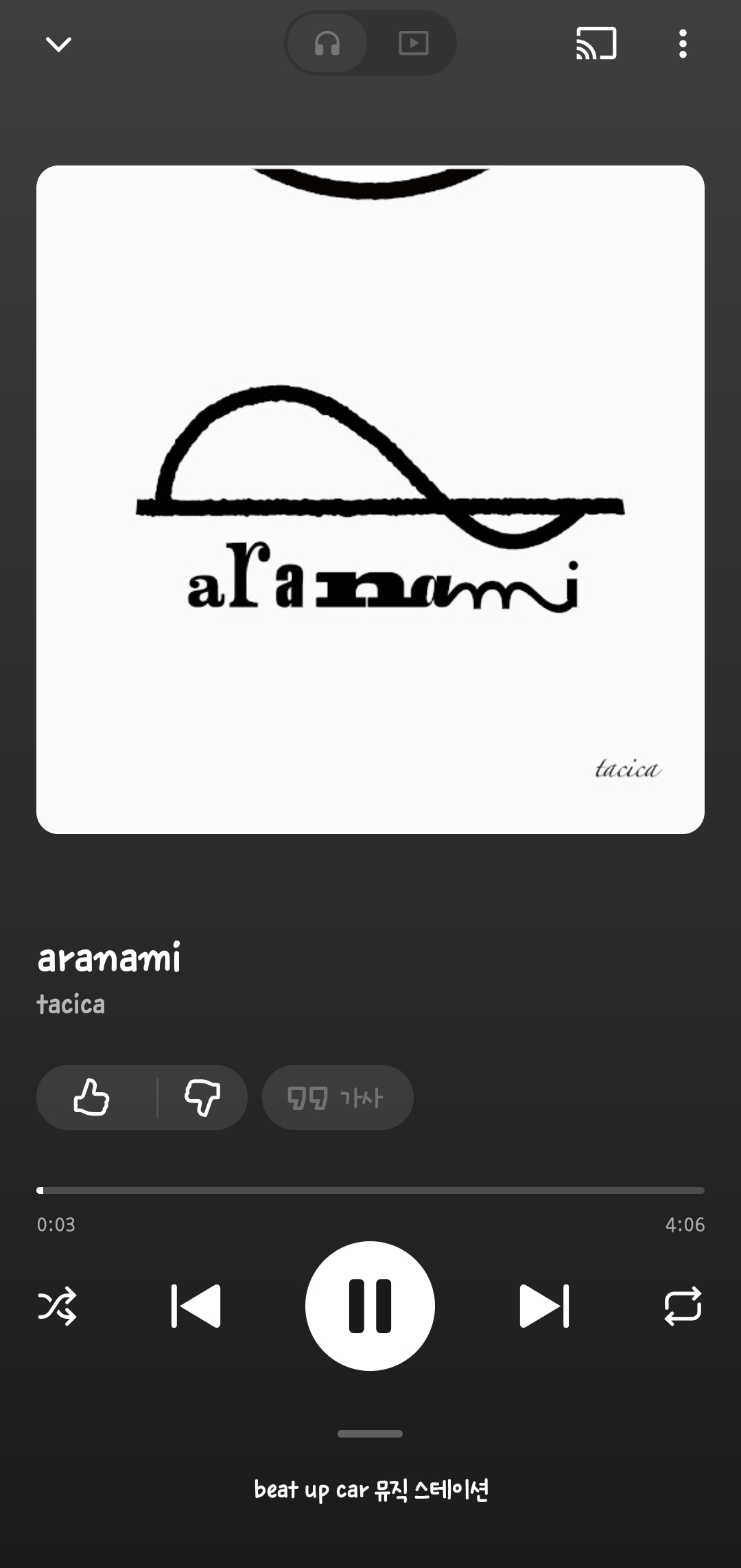The width and height of the screenshot is (741, 1568).
Task: Open lyrics with the 가사 button
Action: coord(337,1097)
